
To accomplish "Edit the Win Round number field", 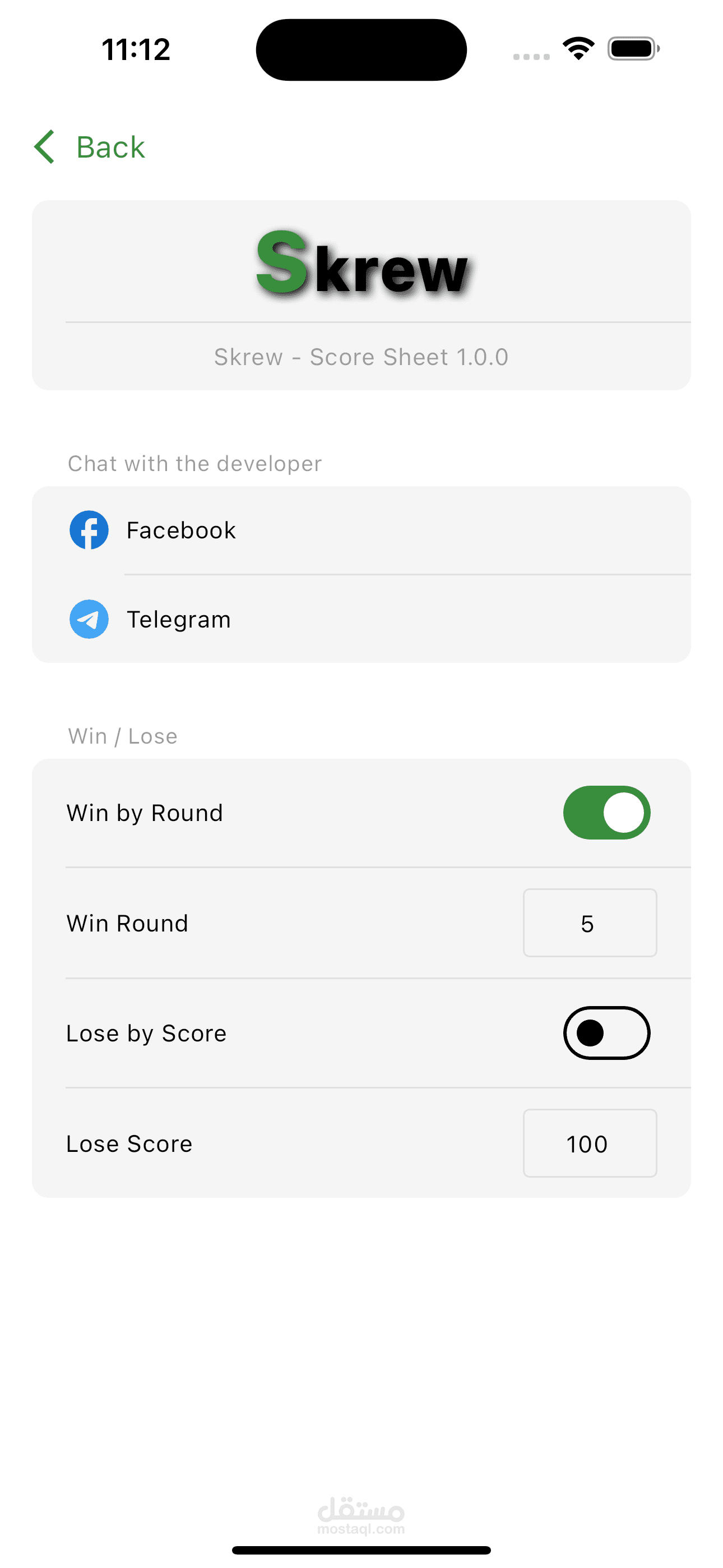I will 590,923.
